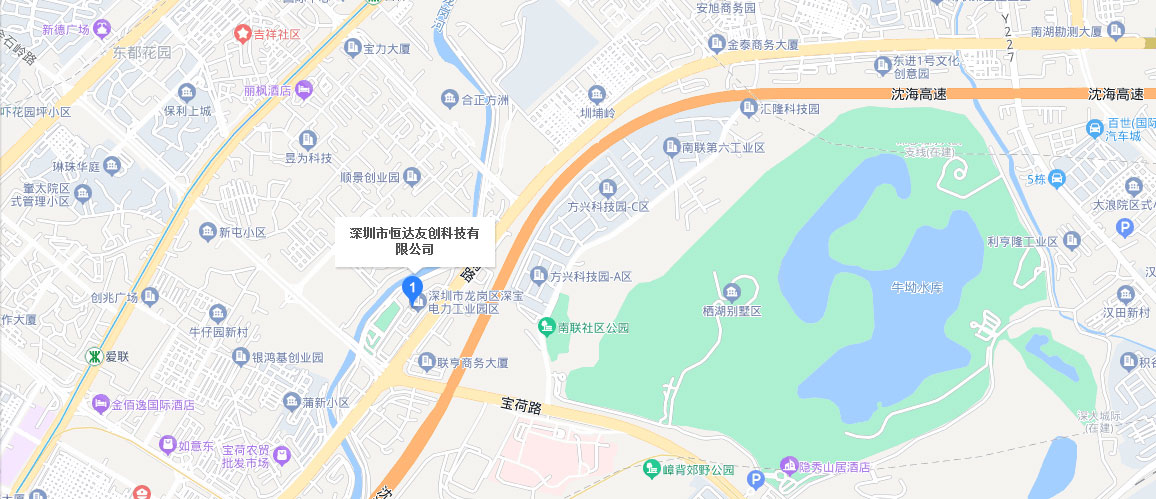Tap the blue location marker numbered 1
Screen dimensions: 1156x499
tap(411, 287)
